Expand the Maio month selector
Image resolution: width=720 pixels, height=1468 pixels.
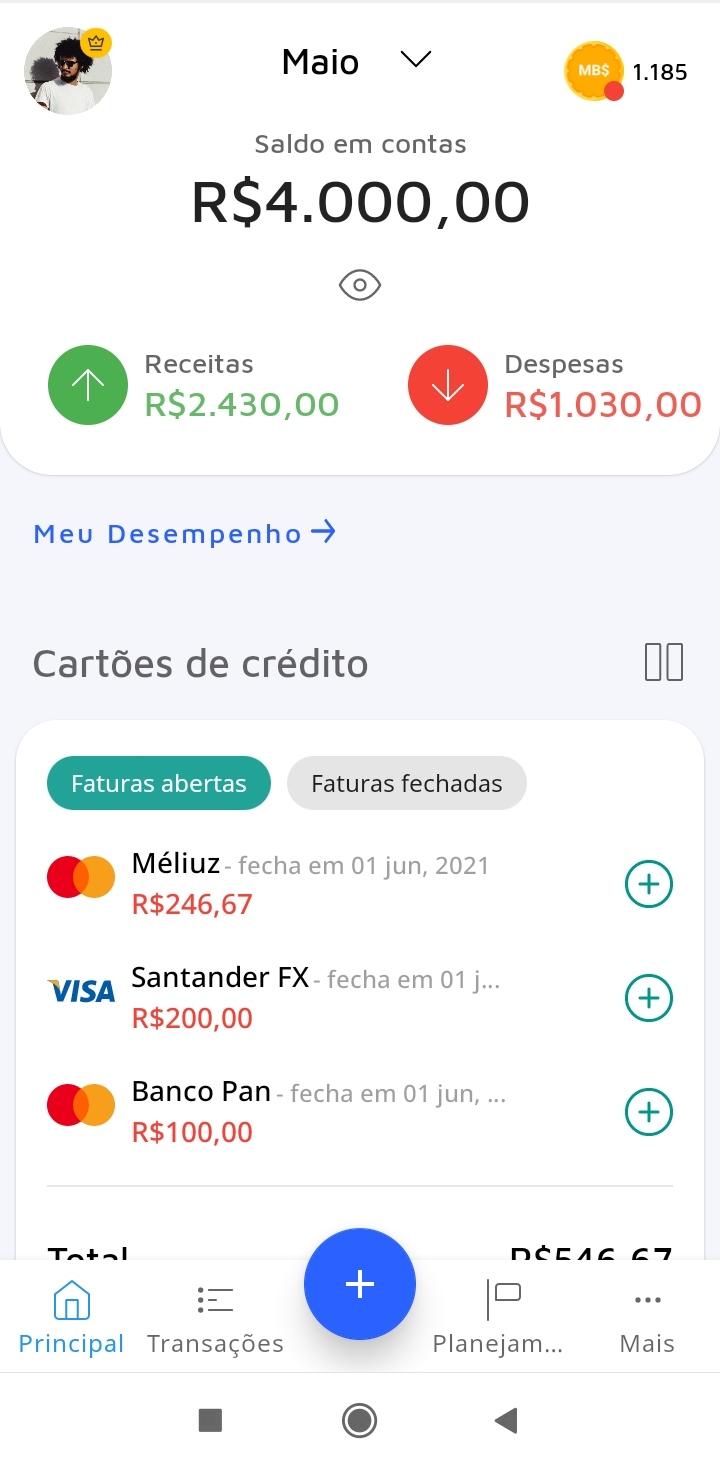click(x=414, y=61)
